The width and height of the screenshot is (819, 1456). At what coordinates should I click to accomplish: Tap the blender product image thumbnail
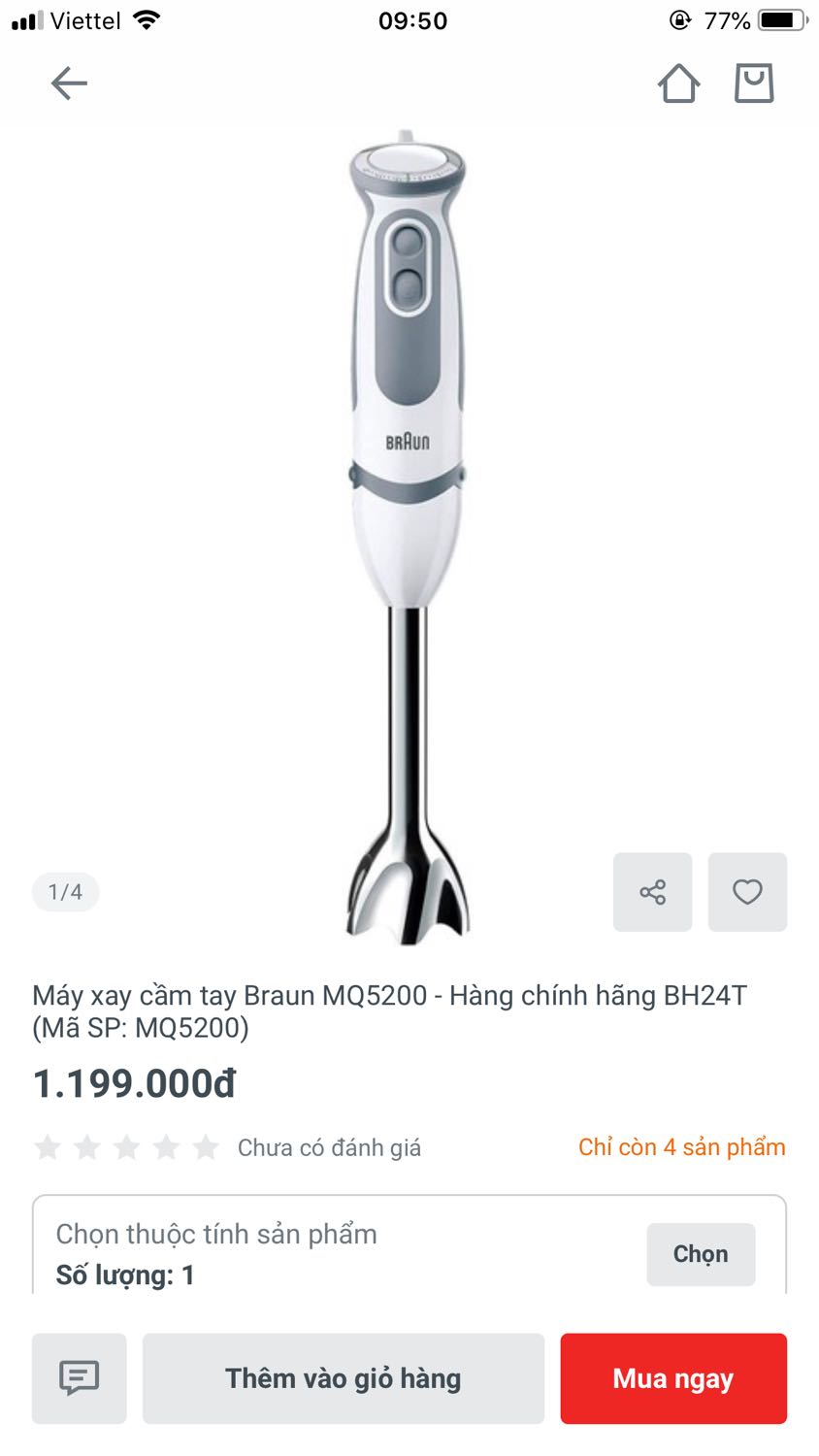[408, 534]
